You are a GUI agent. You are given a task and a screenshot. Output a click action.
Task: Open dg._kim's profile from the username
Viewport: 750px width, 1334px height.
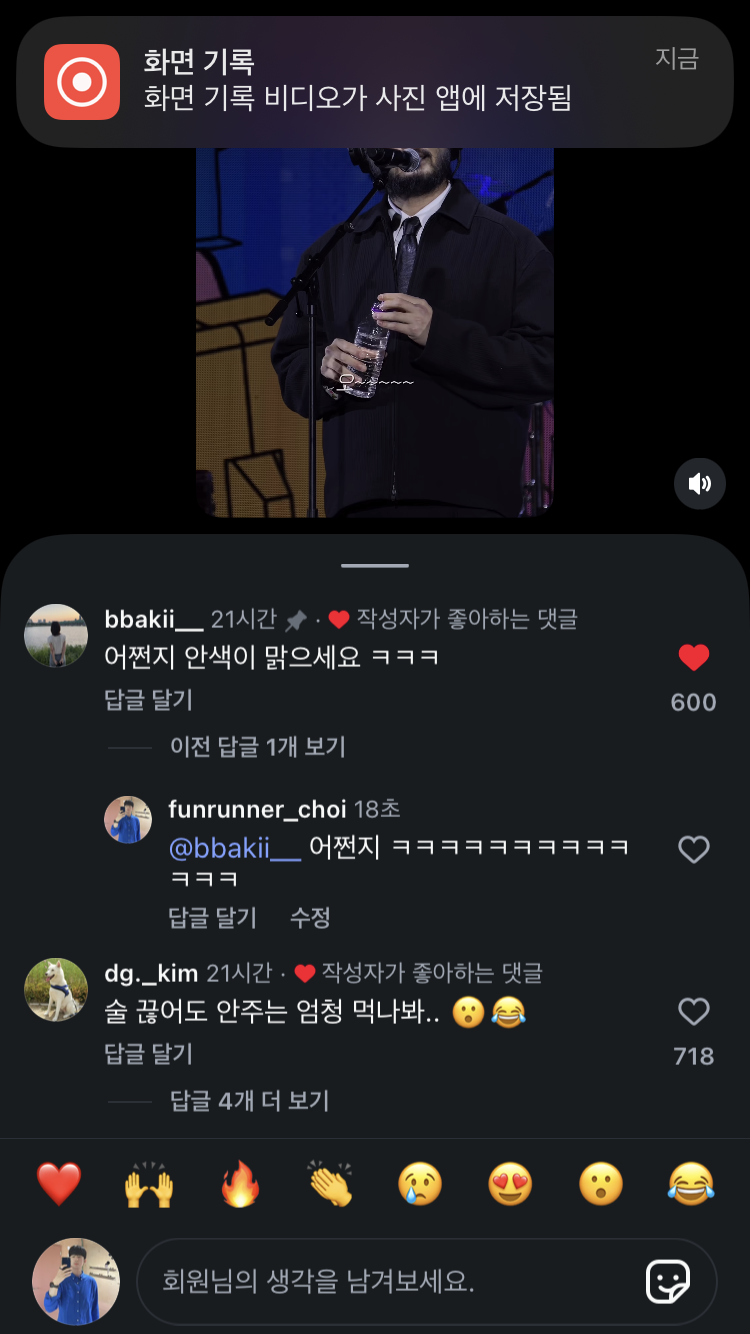[x=151, y=973]
